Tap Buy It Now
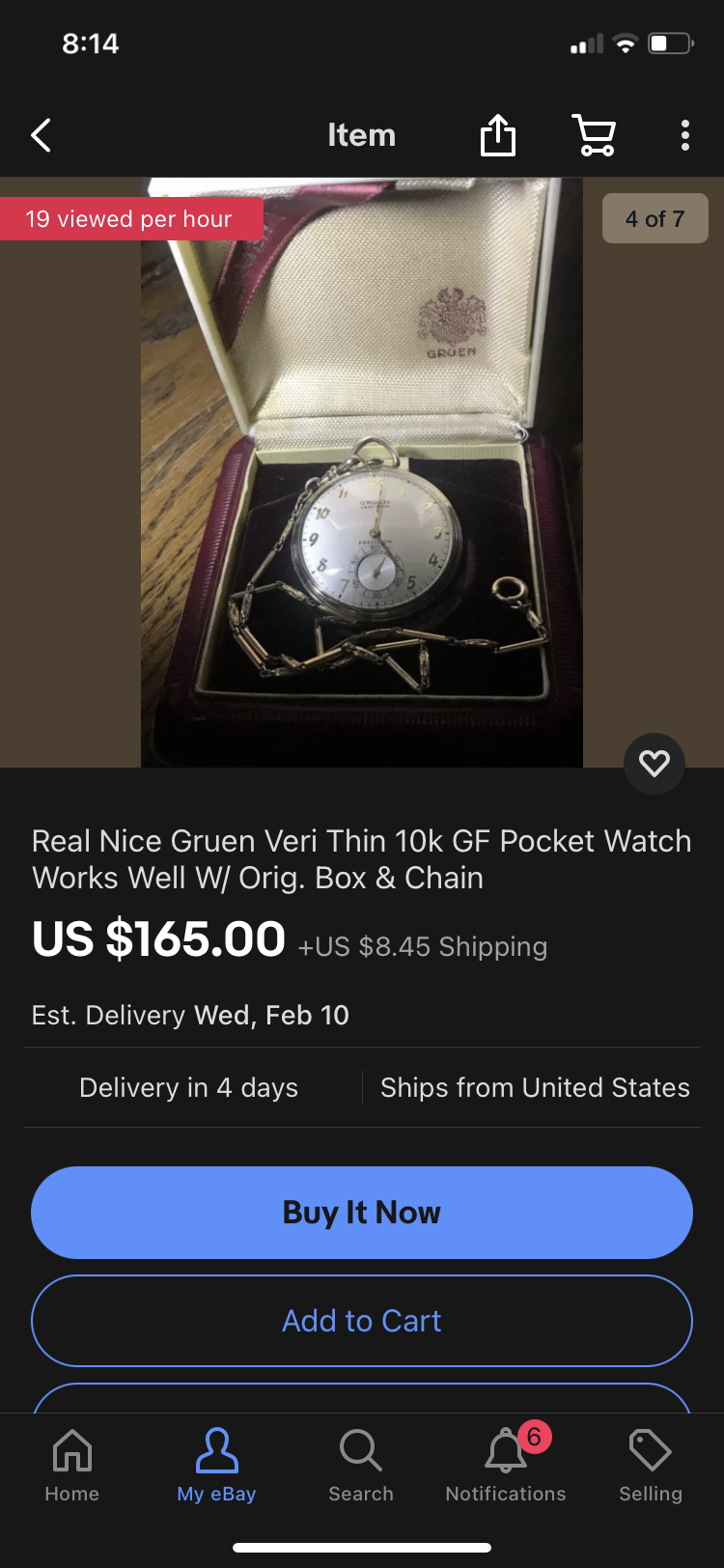This screenshot has width=724, height=1568. (362, 1212)
